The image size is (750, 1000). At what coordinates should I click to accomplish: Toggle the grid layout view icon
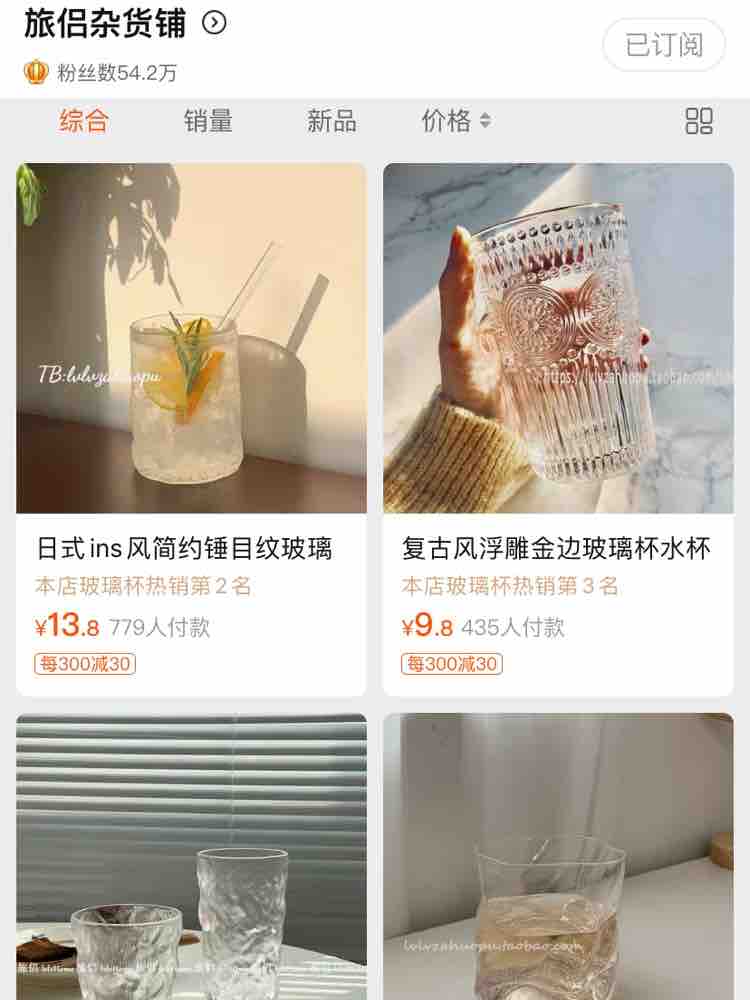[699, 121]
